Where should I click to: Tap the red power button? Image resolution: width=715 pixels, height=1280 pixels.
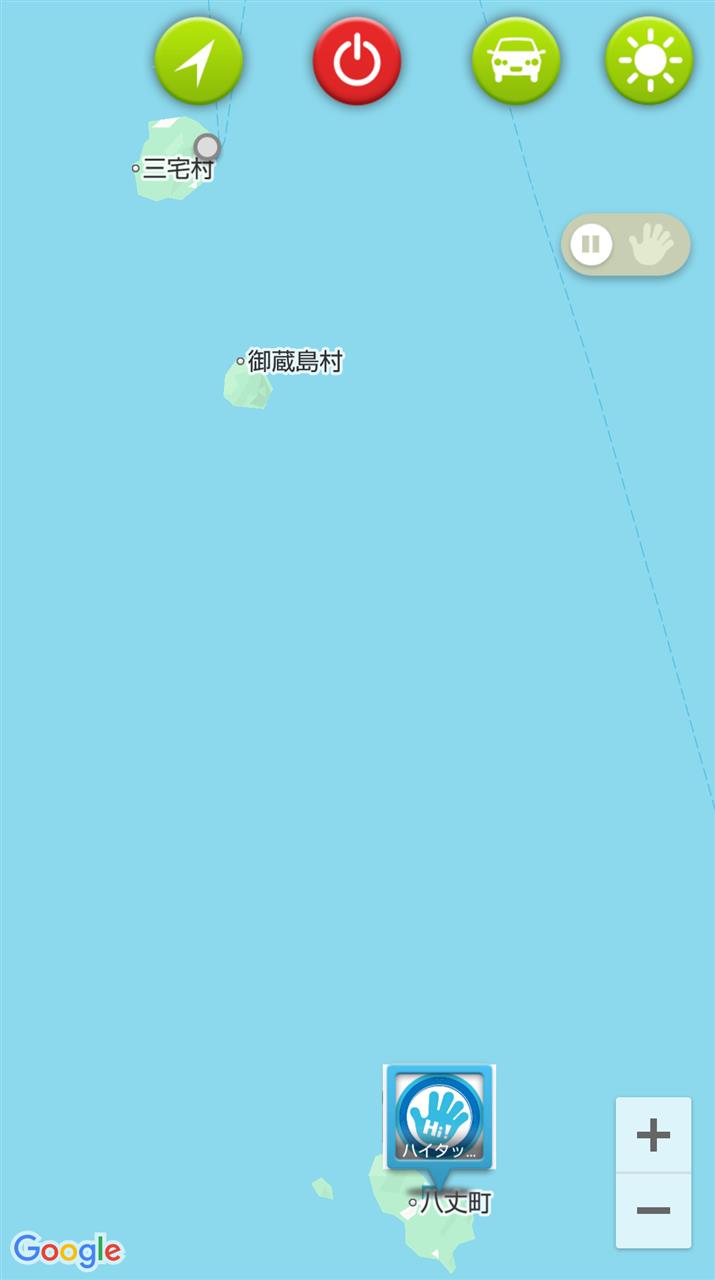[x=357, y=61]
